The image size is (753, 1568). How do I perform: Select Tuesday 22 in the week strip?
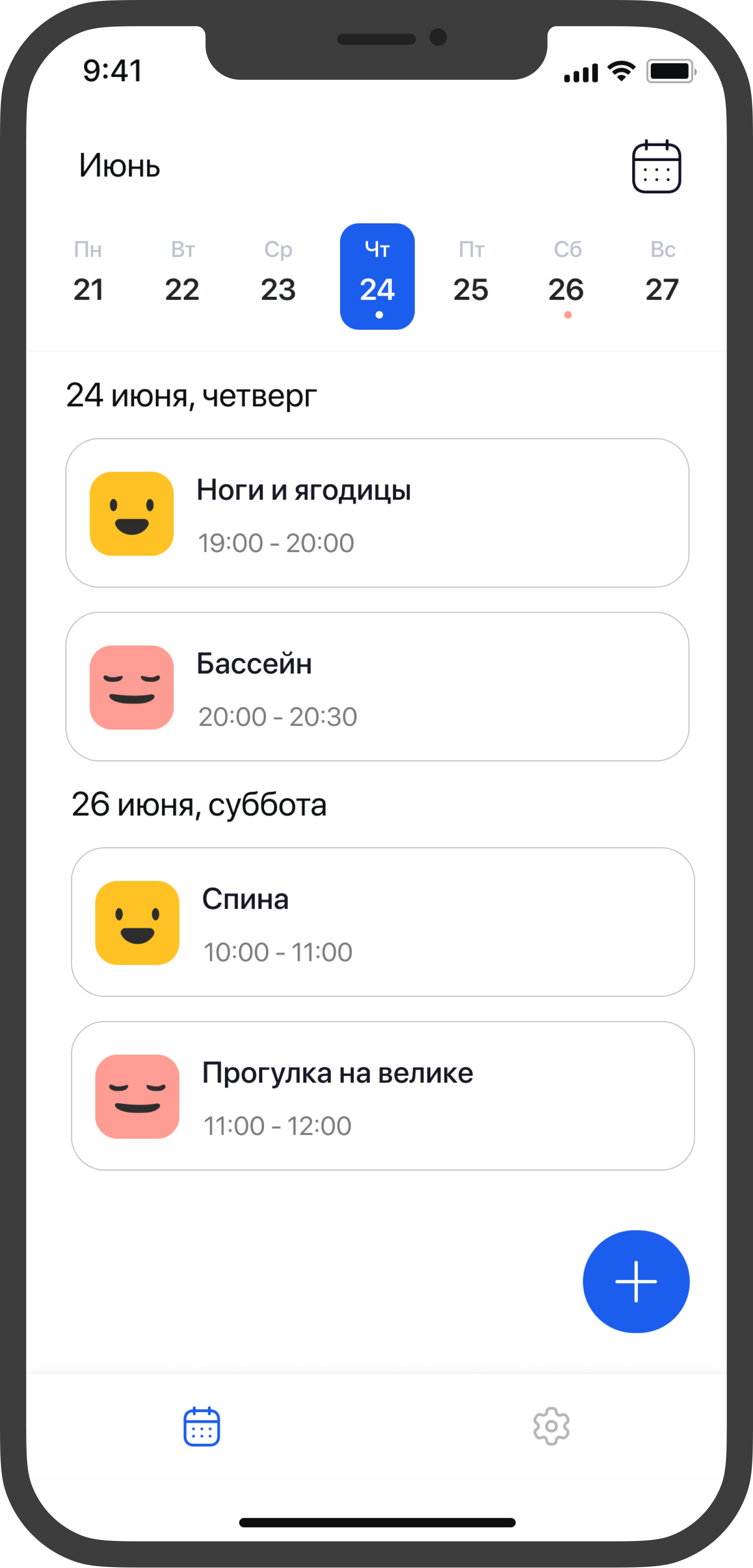click(x=182, y=276)
